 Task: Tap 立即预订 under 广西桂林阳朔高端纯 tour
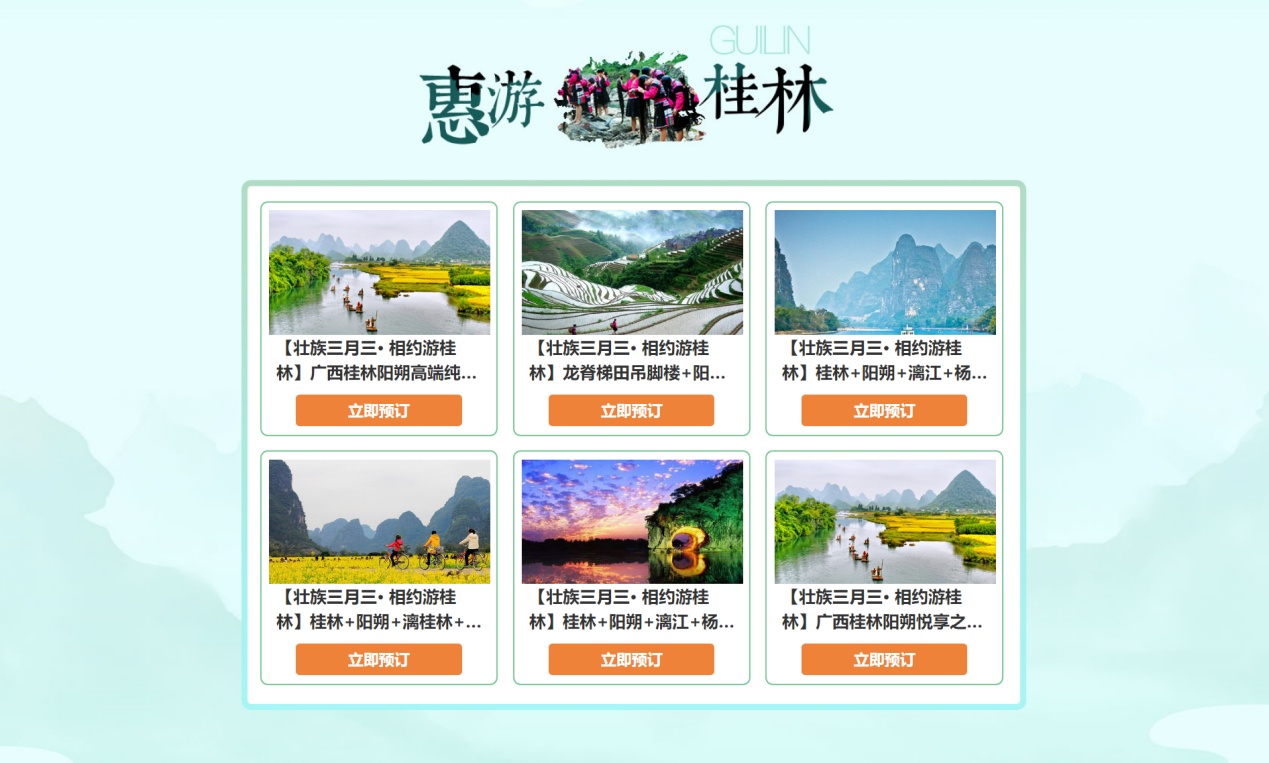[378, 410]
